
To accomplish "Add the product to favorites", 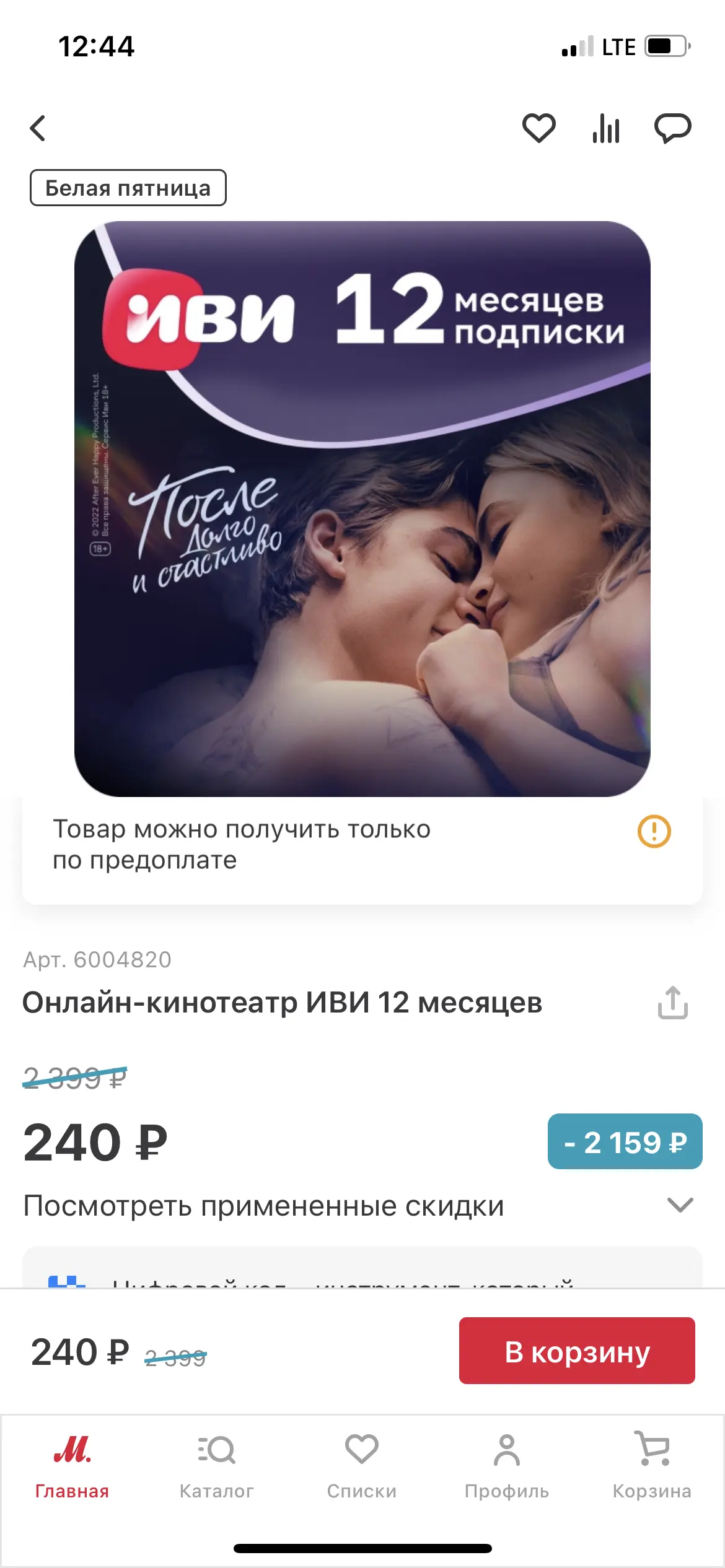I will [538, 128].
